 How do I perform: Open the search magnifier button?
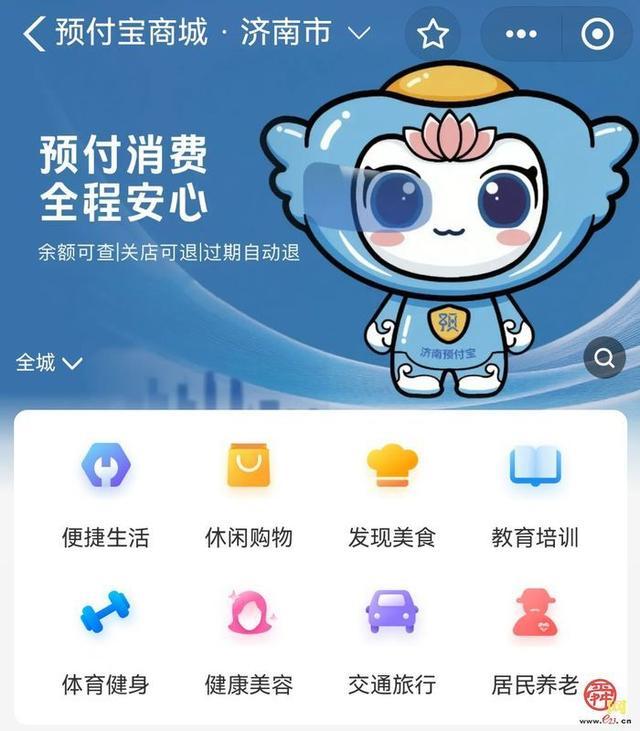click(x=604, y=358)
